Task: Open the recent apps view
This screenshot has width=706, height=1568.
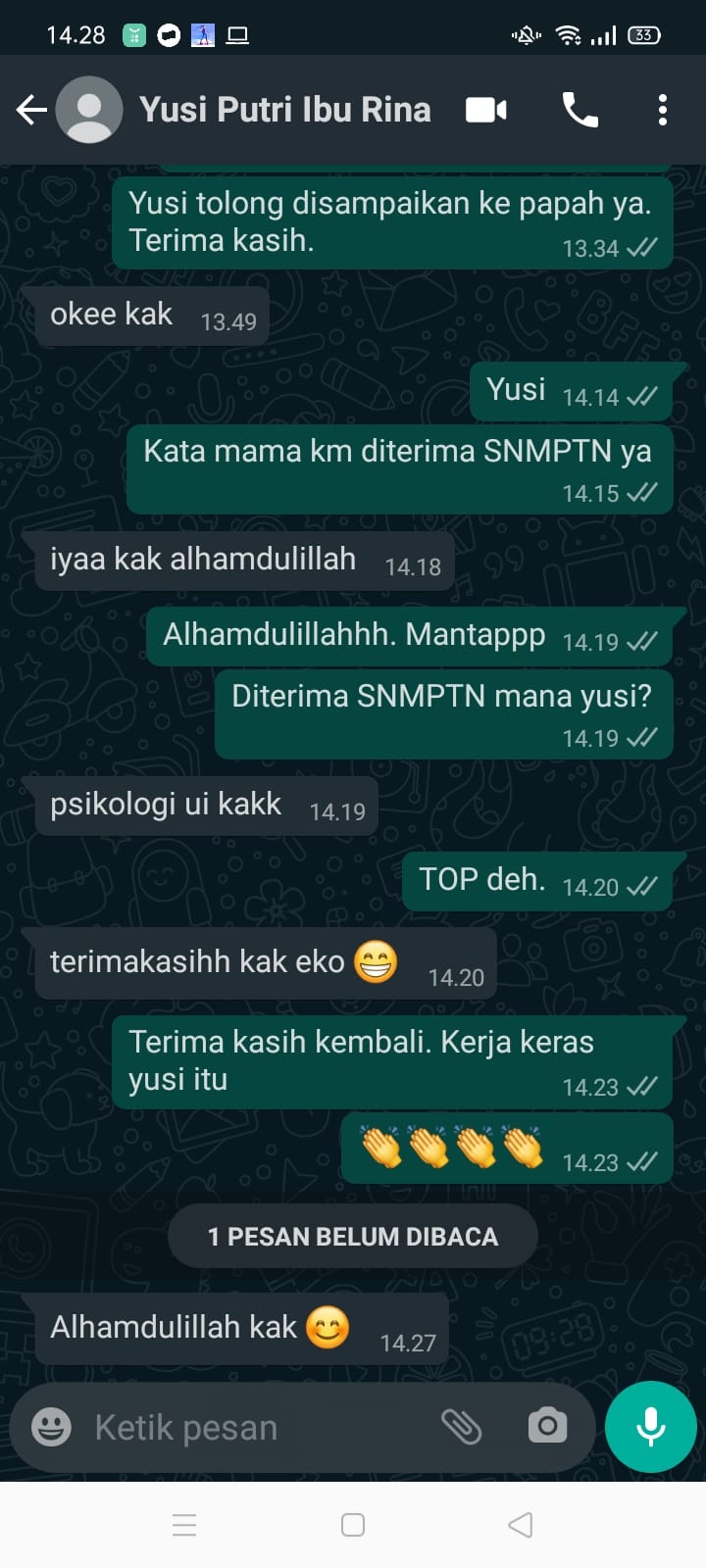Action: (x=184, y=1525)
